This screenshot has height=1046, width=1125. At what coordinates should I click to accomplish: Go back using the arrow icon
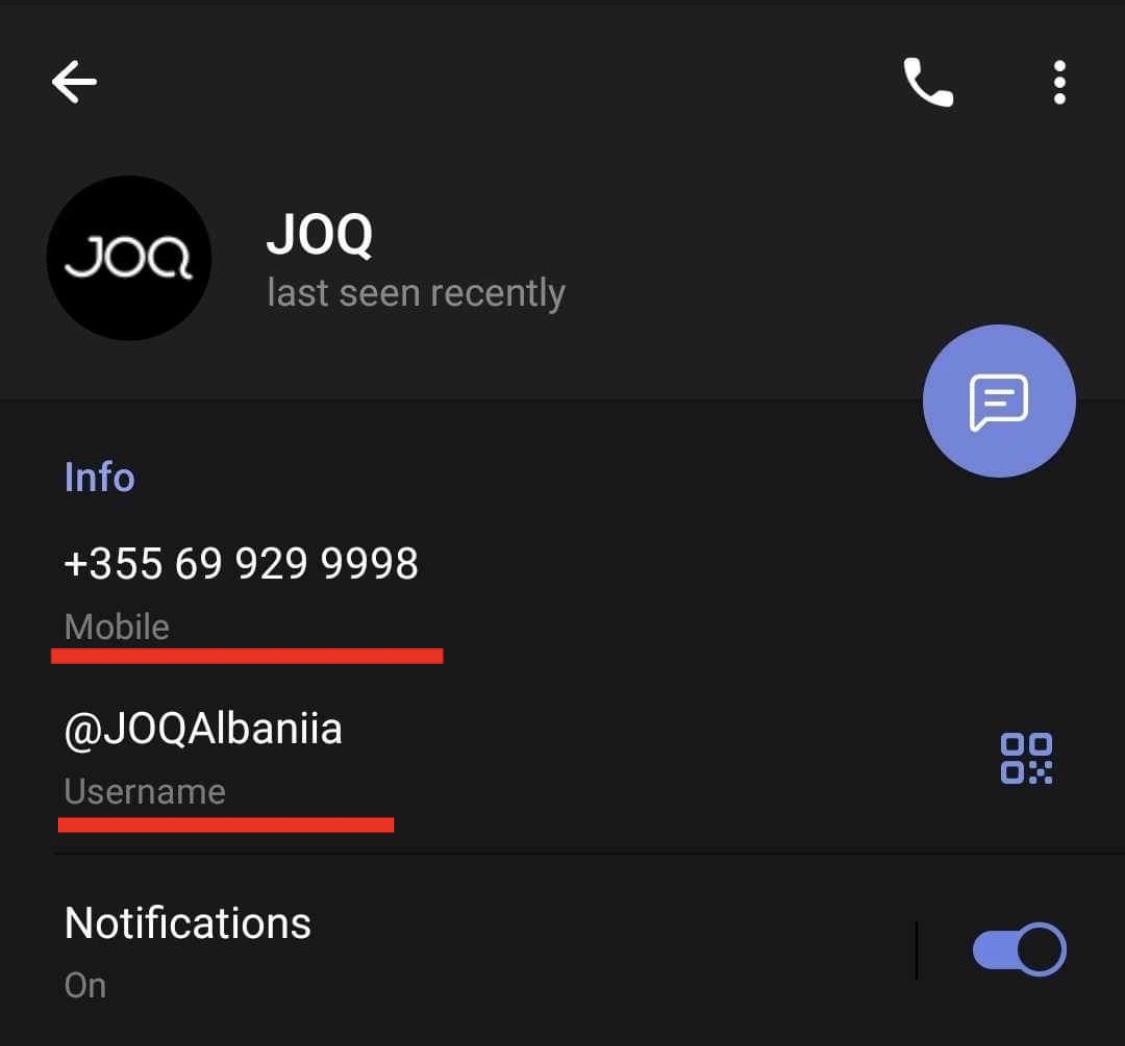click(74, 82)
